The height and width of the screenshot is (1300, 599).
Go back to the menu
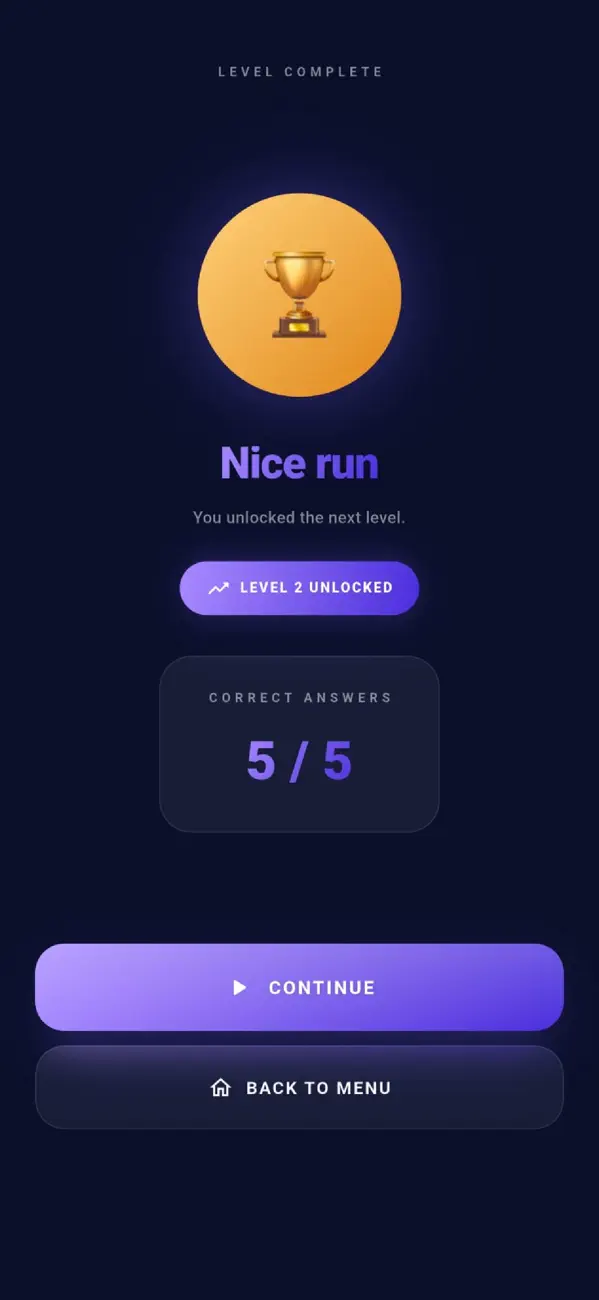pyautogui.click(x=299, y=1087)
